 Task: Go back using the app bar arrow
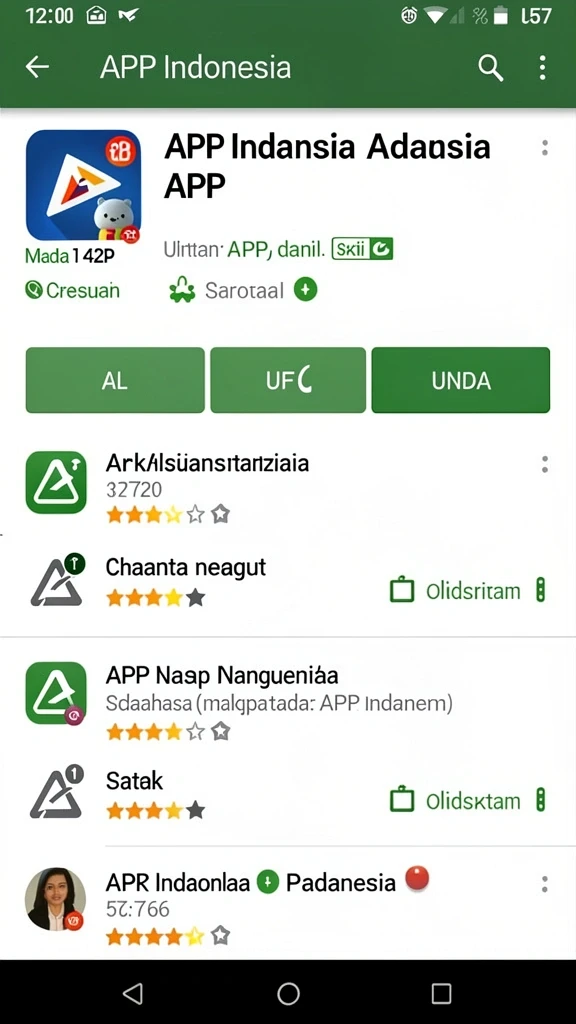coord(37,67)
